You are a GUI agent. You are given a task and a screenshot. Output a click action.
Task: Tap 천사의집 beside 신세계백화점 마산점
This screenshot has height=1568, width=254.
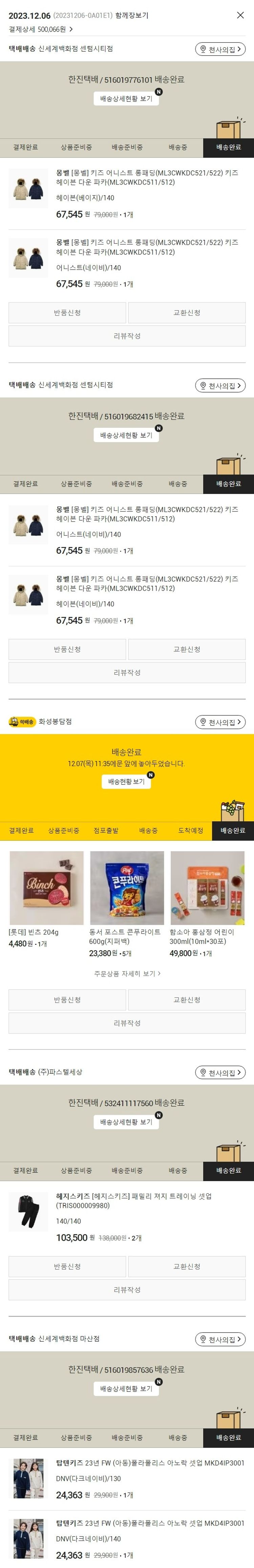click(220, 1339)
